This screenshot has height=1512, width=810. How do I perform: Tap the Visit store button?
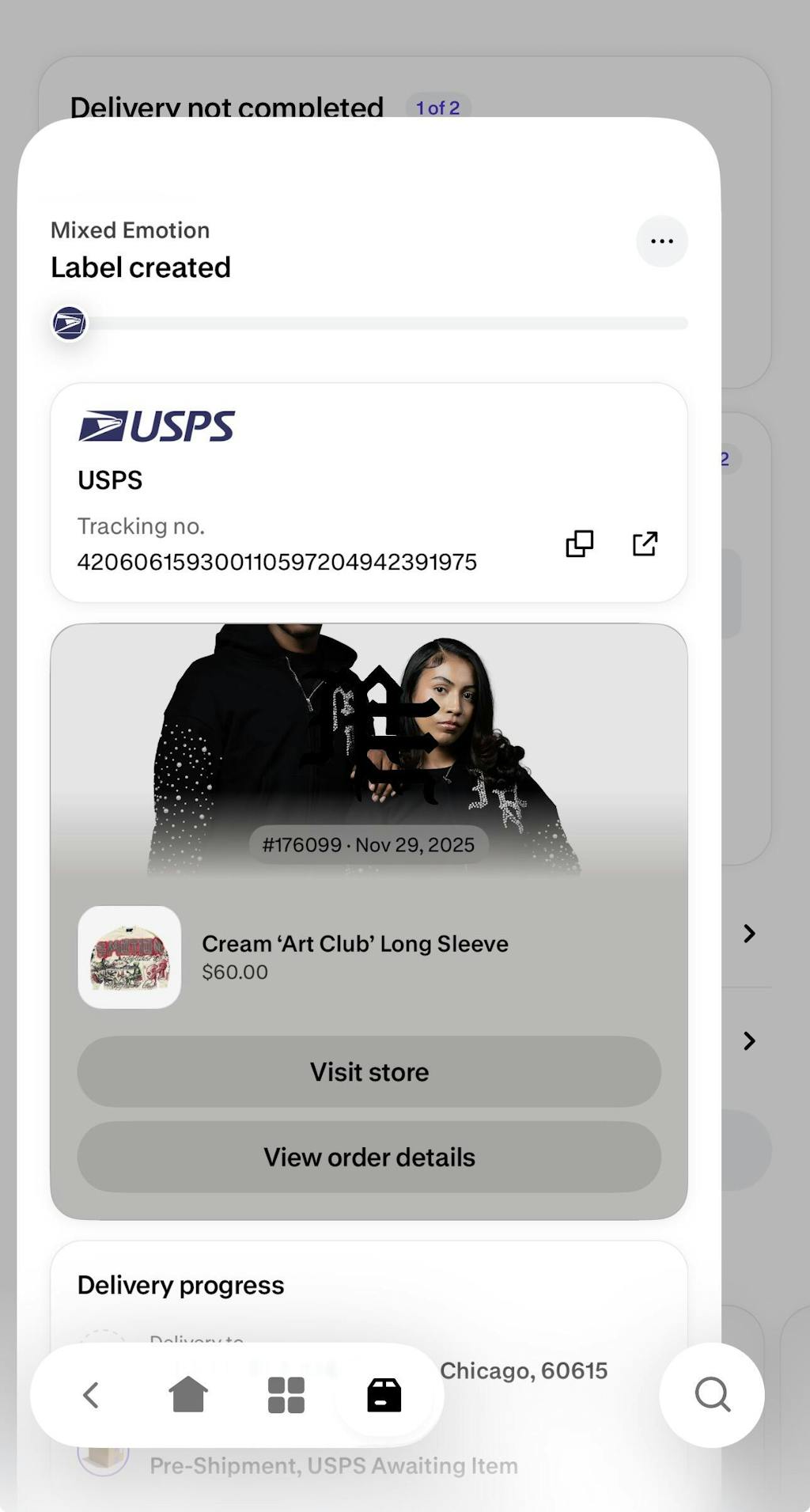tap(369, 1072)
